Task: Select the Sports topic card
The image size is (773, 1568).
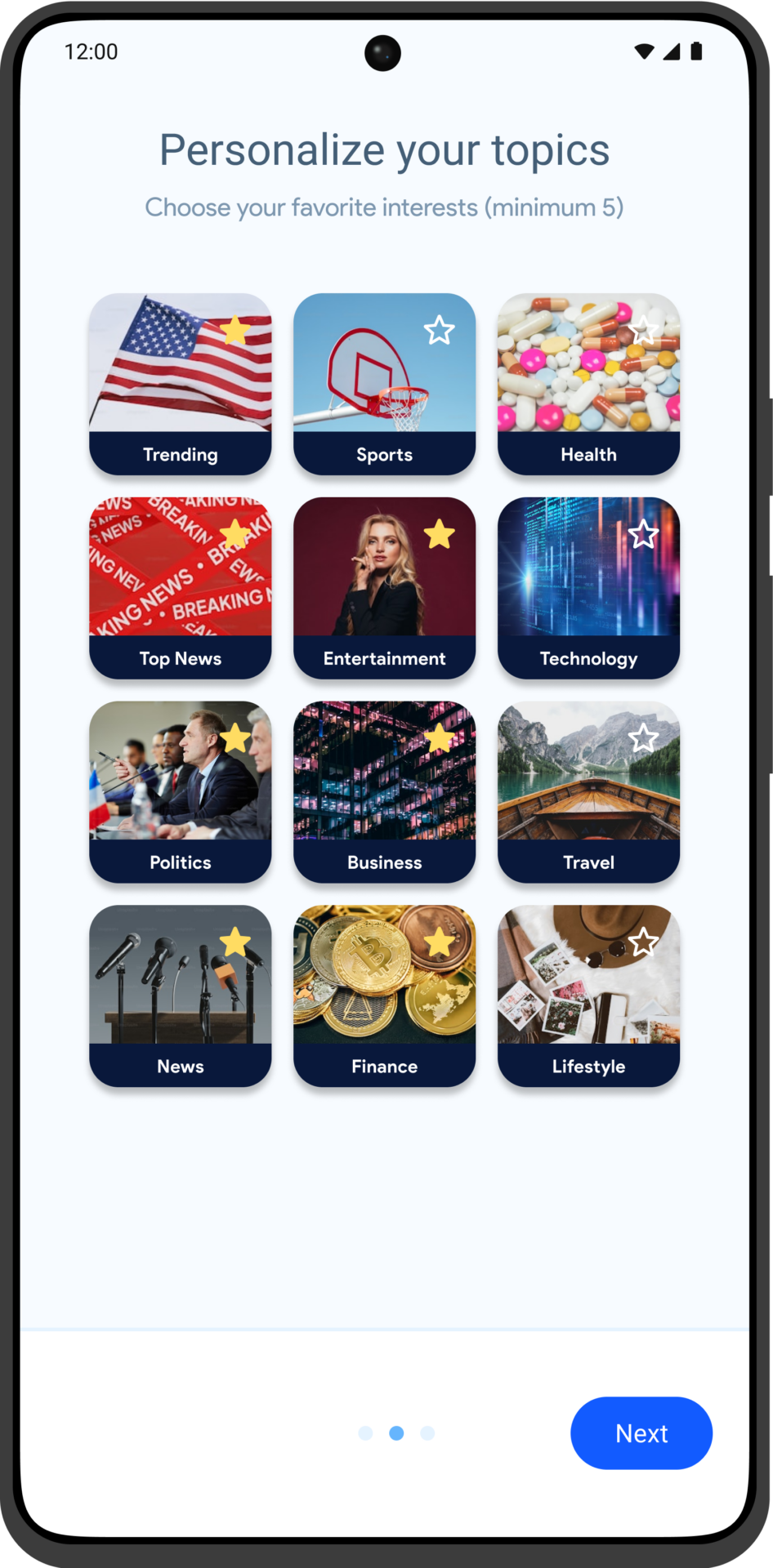Action: coord(384,384)
